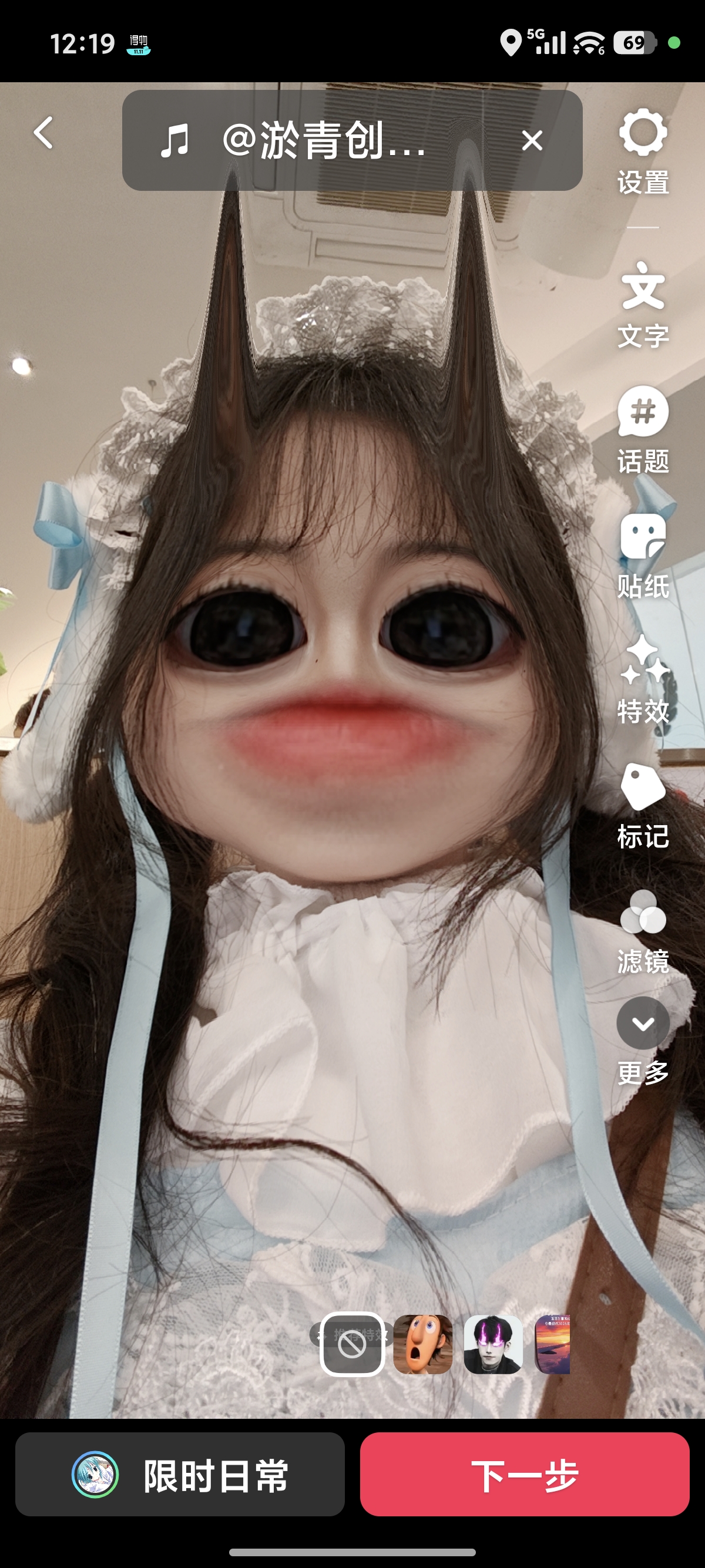Viewport: 705px width, 1568px height.
Task: Add text with the 文字 tool
Action: (x=643, y=305)
